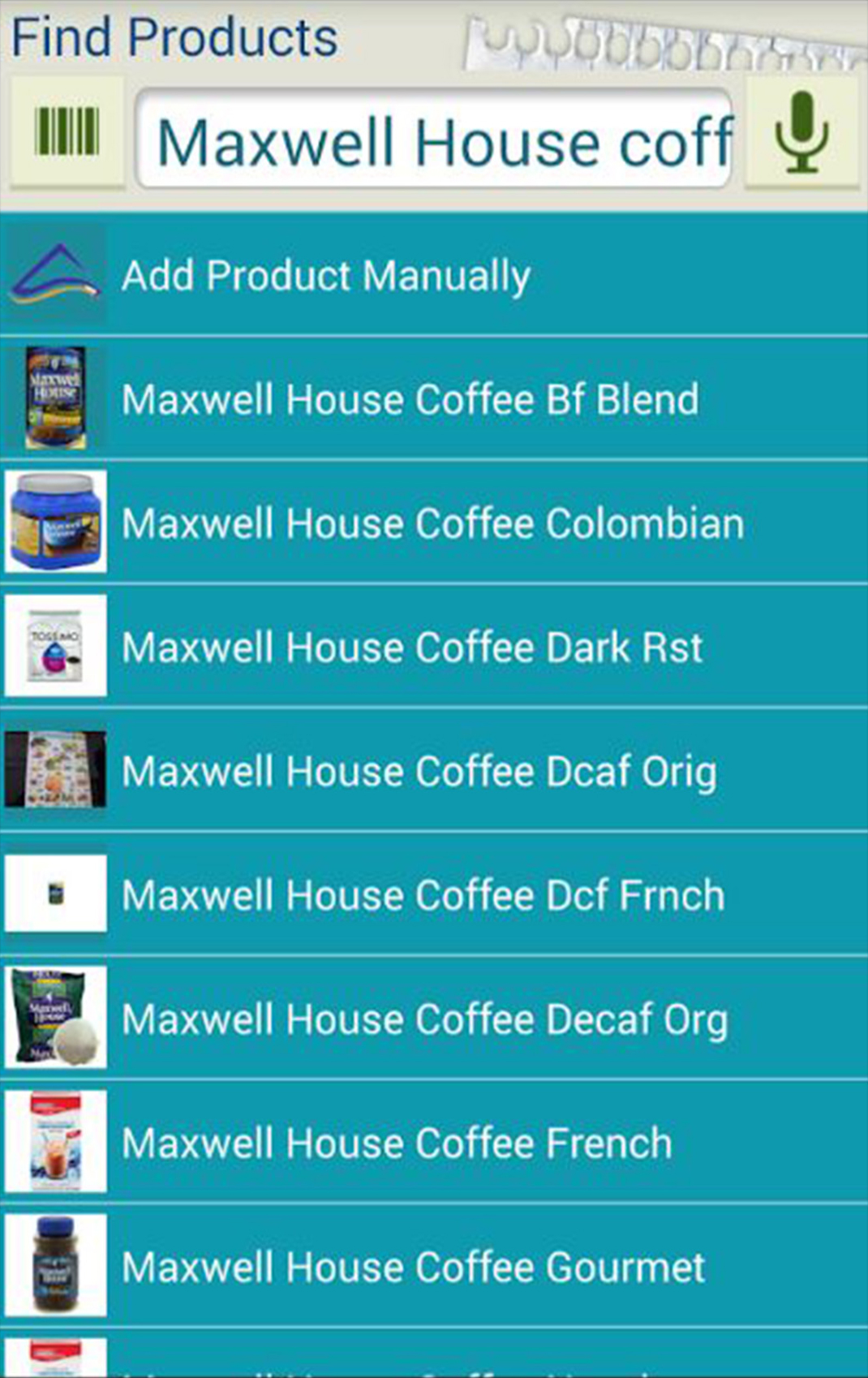868x1378 pixels.
Task: Select Maxwell House Coffee Decaf Org
Action: 434,1019
